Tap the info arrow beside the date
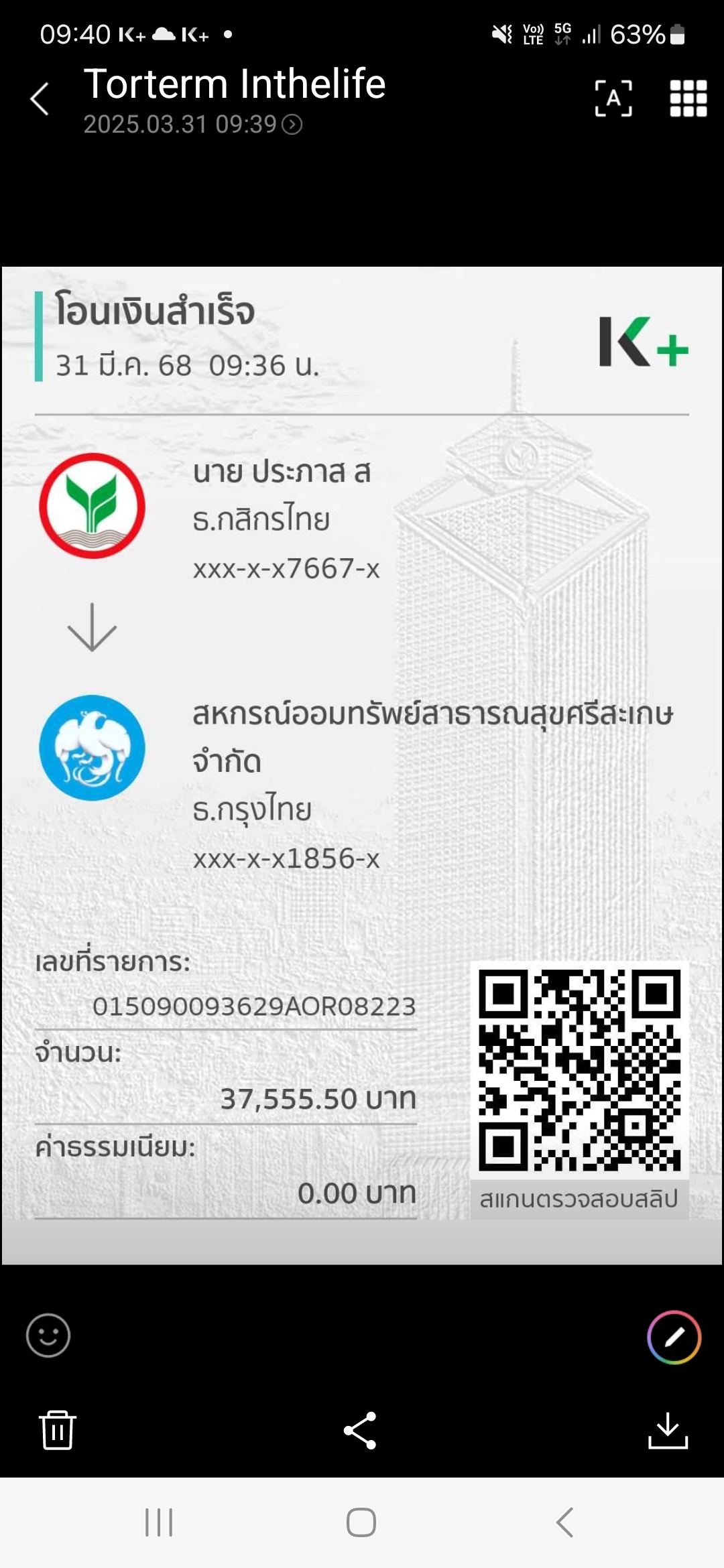This screenshot has height=1568, width=724. click(x=292, y=125)
